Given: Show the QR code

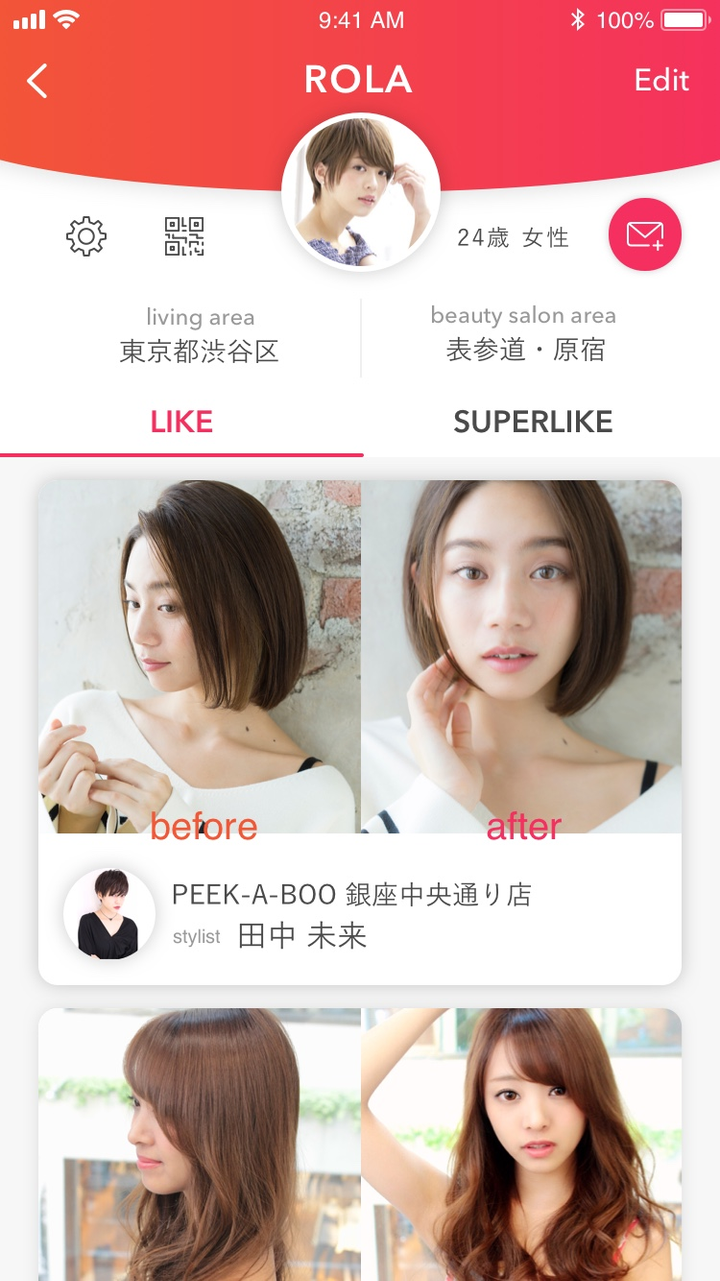Looking at the screenshot, I should coord(184,237).
